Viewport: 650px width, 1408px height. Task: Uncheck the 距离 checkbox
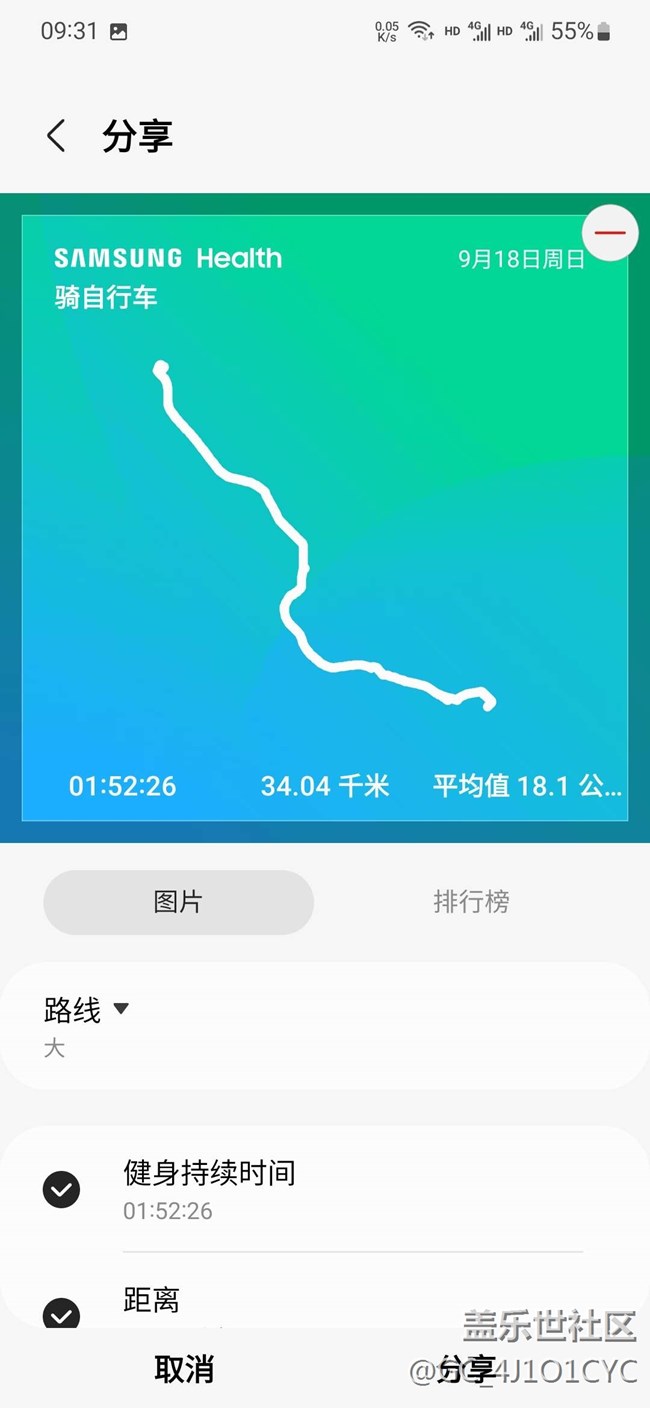(62, 1314)
